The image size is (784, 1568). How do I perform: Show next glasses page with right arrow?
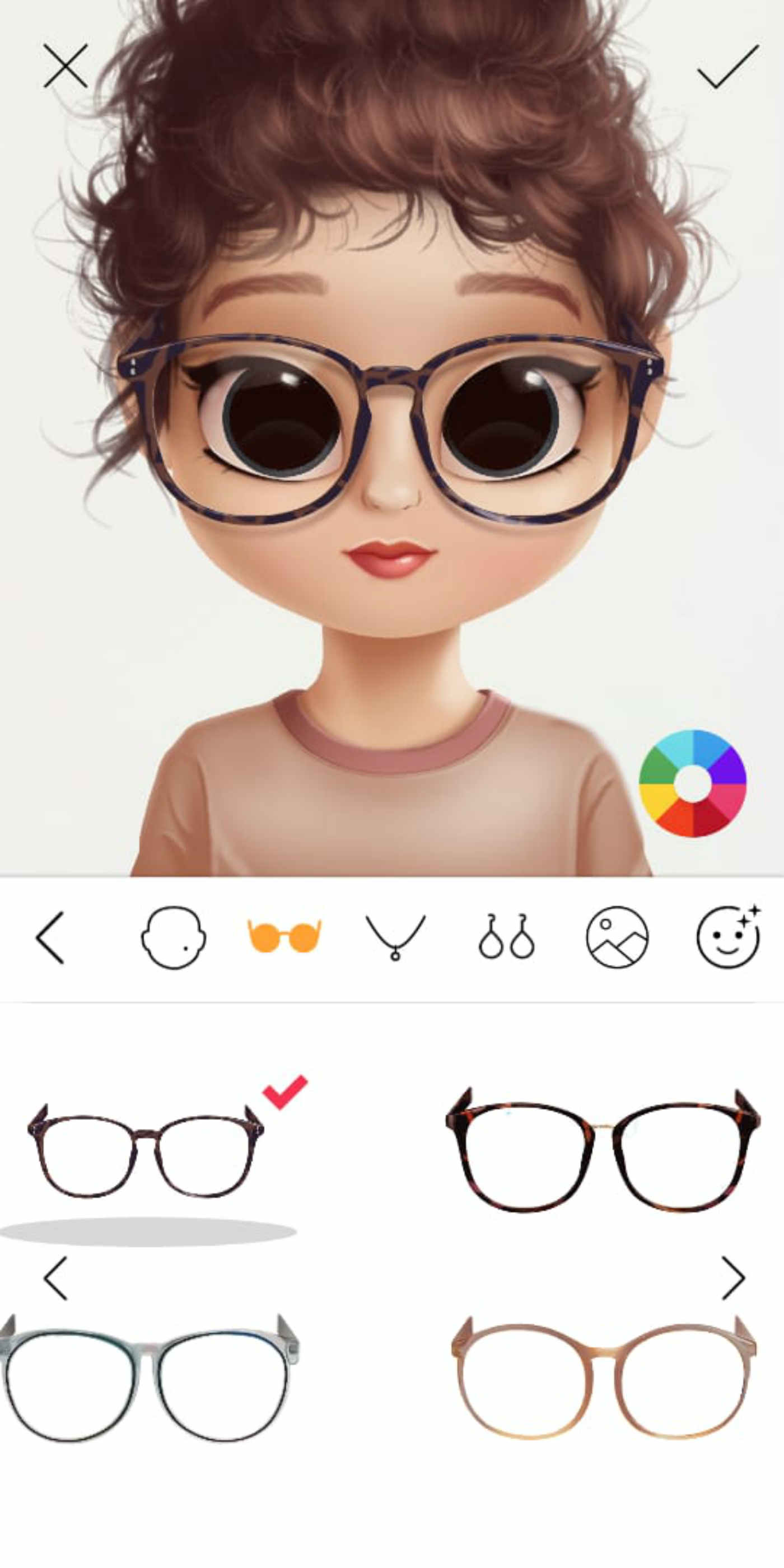point(733,1278)
